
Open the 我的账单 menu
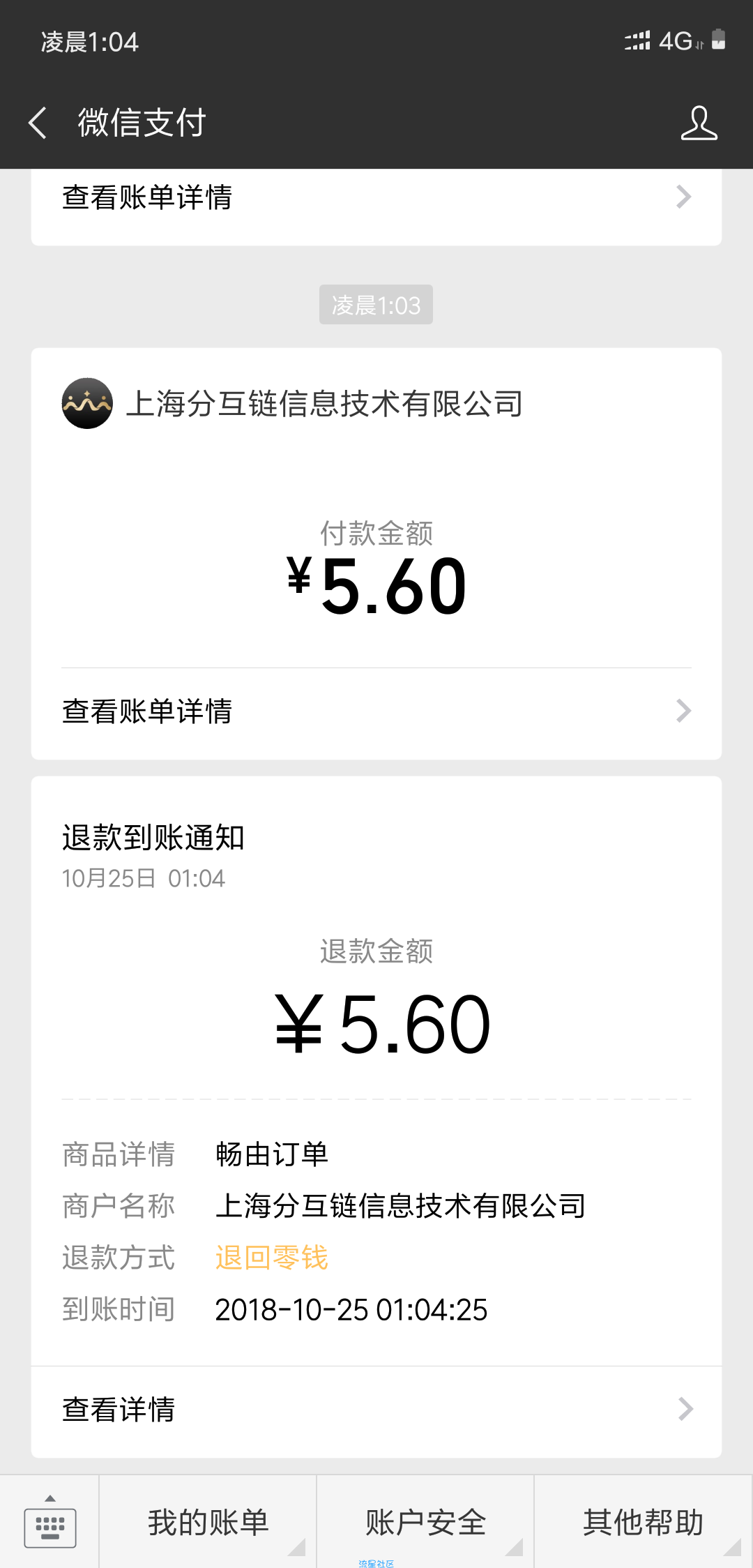click(x=208, y=1522)
